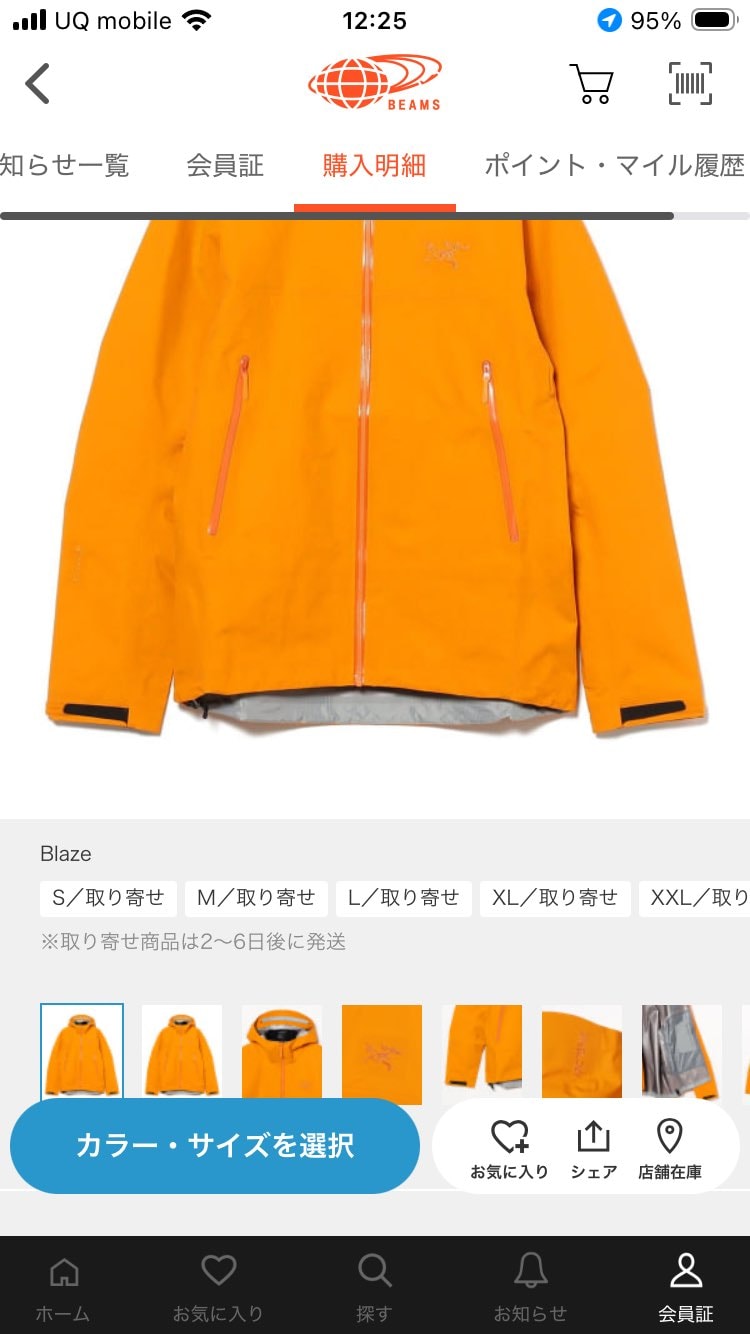The height and width of the screenshot is (1334, 750).
Task: Favorite the jacket with the heart icon
Action: [507, 1140]
